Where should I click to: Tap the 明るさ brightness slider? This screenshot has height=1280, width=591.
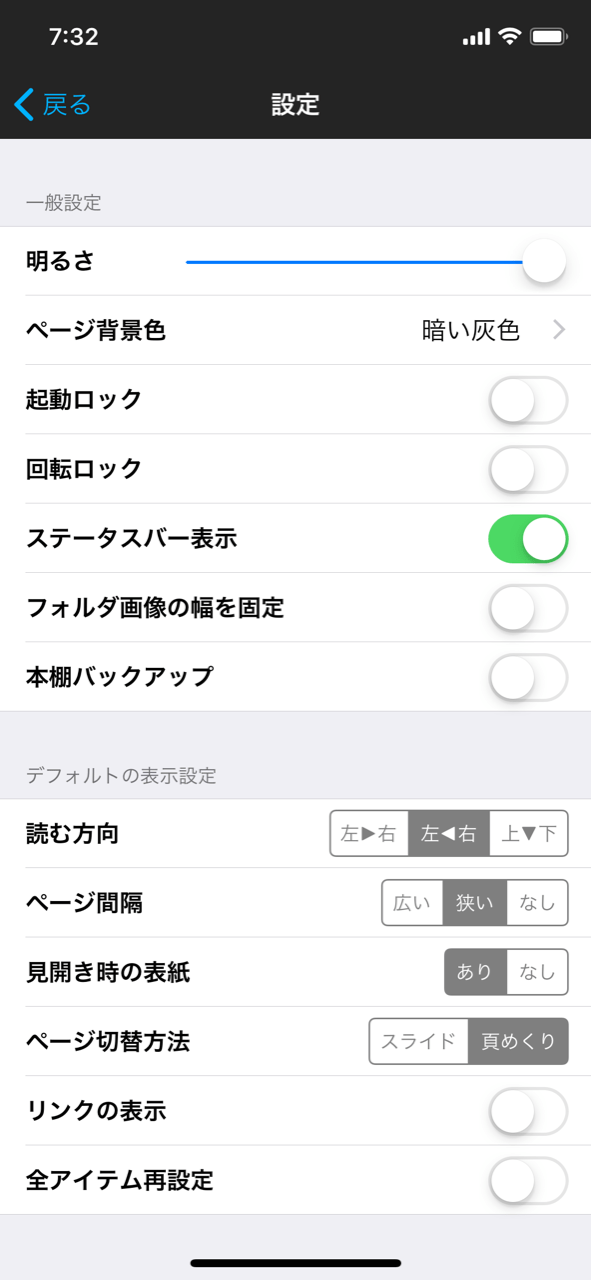pyautogui.click(x=376, y=262)
